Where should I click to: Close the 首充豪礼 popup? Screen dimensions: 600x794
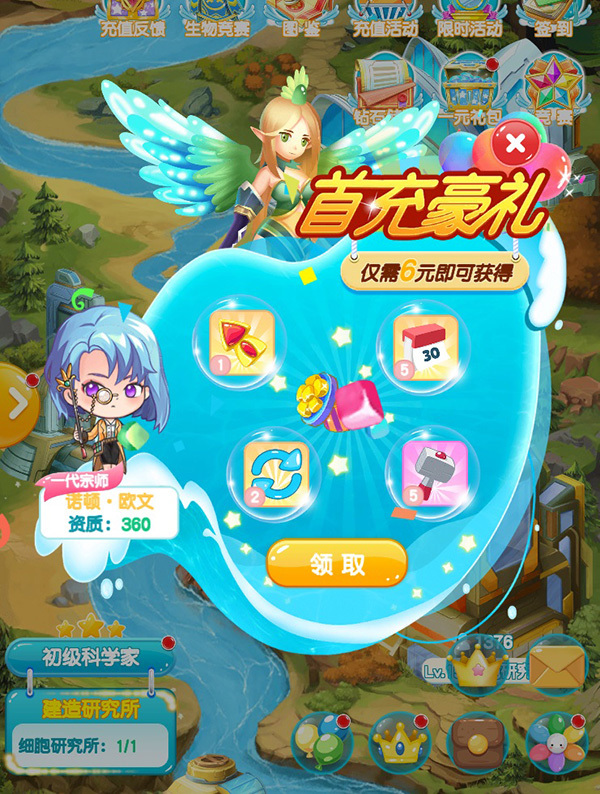(x=515, y=143)
